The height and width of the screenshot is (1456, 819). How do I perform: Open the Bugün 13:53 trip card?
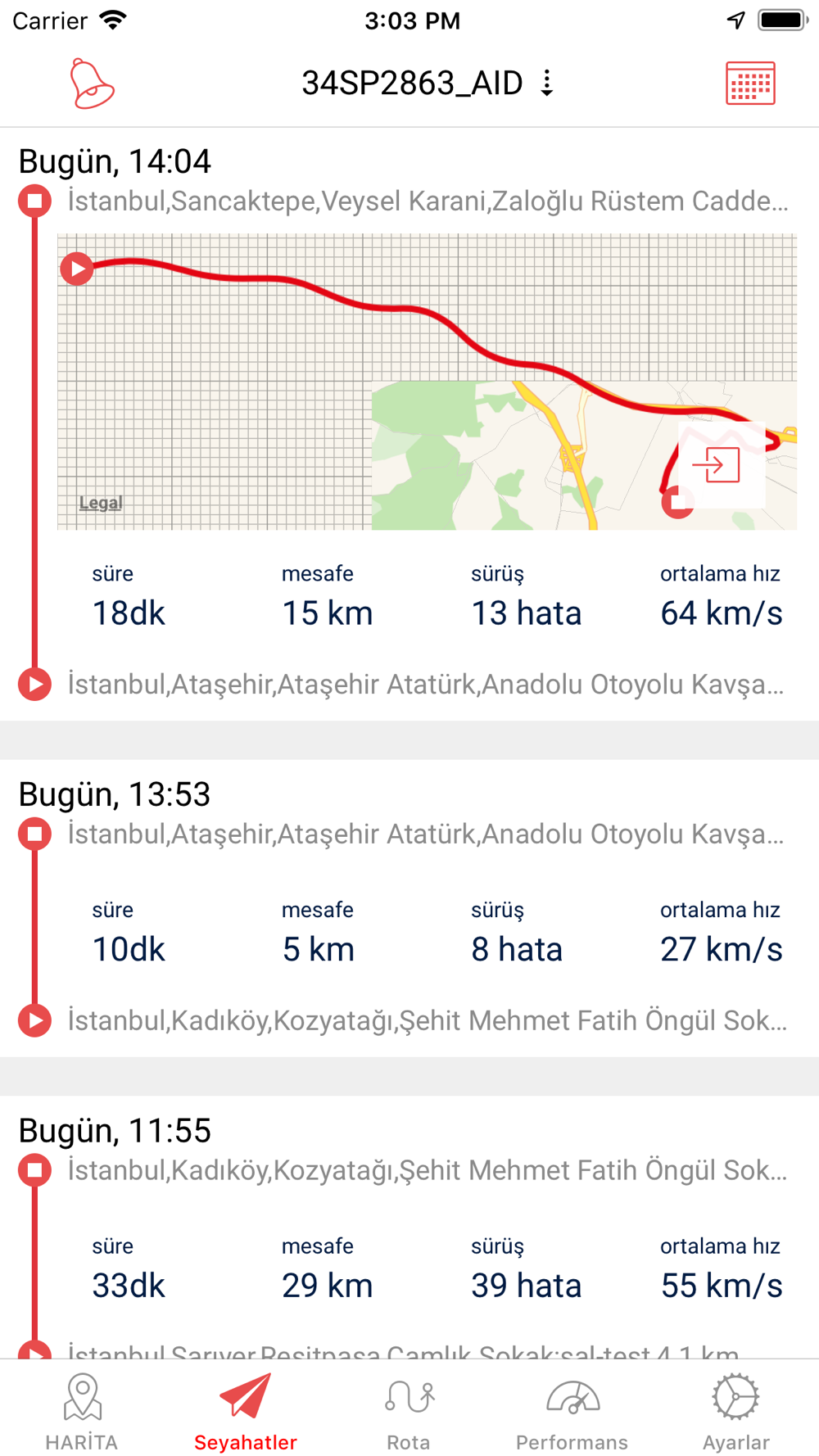[409, 908]
